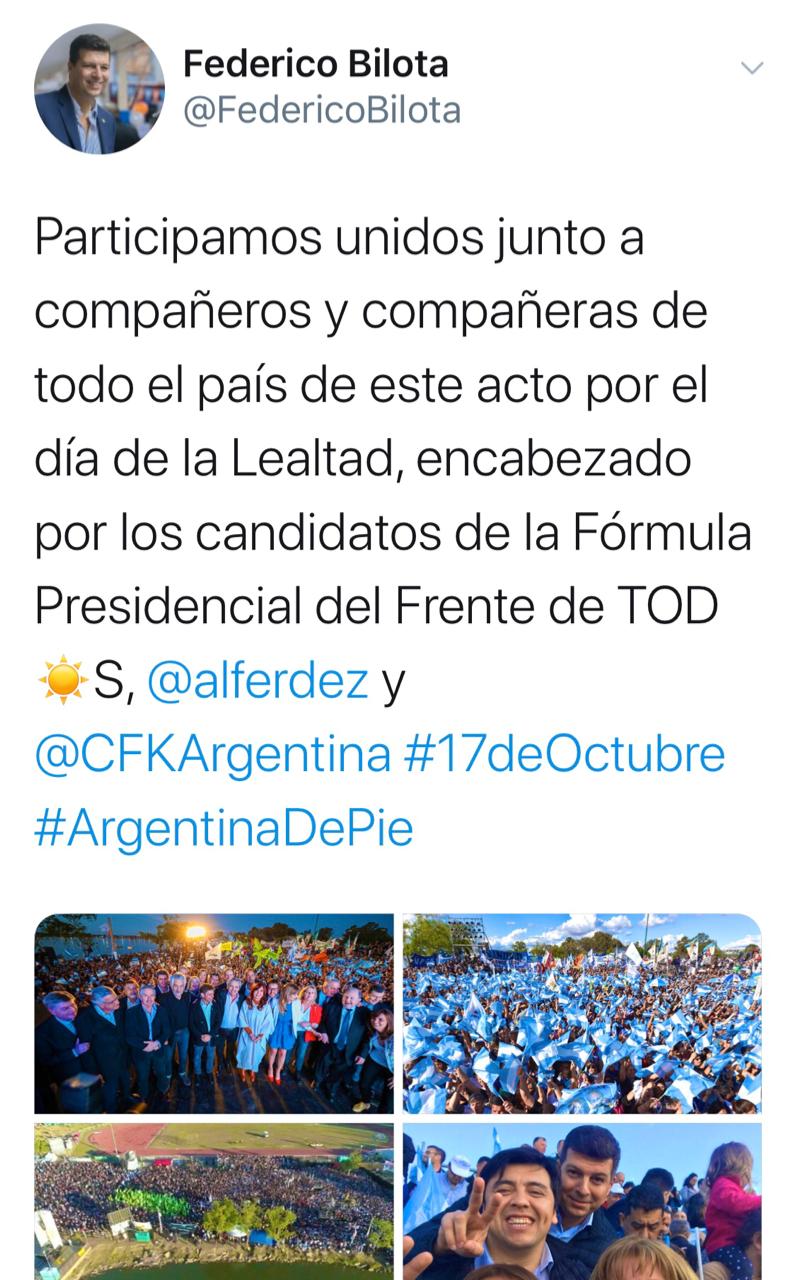Image resolution: width=796 pixels, height=1280 pixels.
Task: Open the @alferdez mention
Action: (258, 681)
